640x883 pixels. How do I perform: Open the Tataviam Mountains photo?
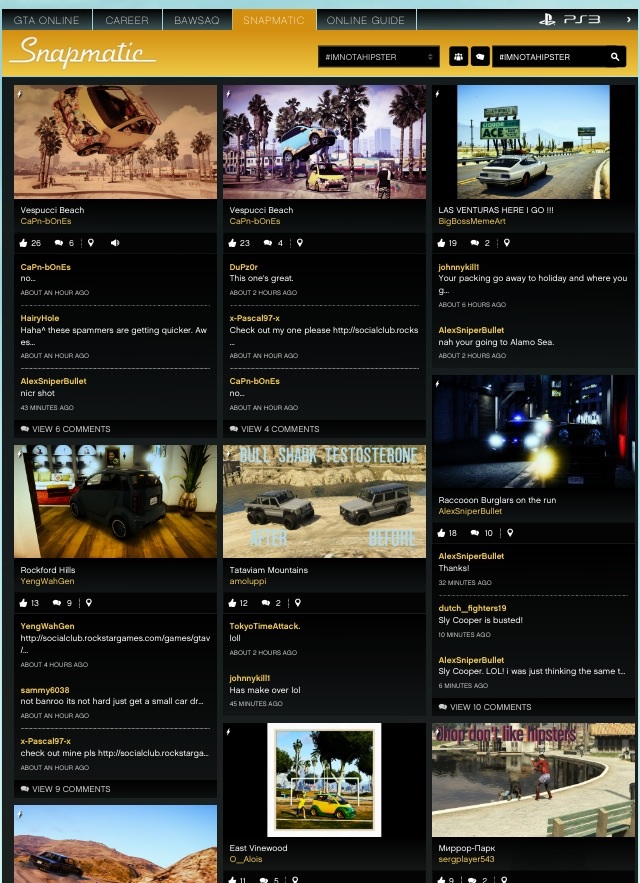tap(324, 501)
